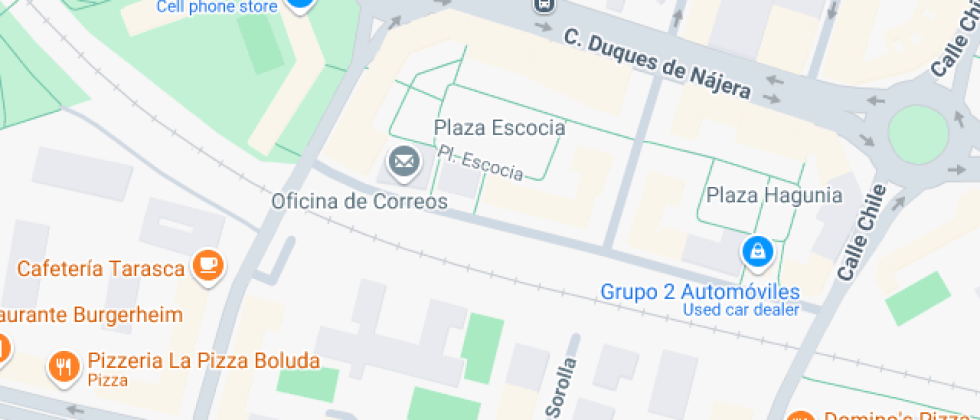Open the Oficina de Correos mail marker

404,161
